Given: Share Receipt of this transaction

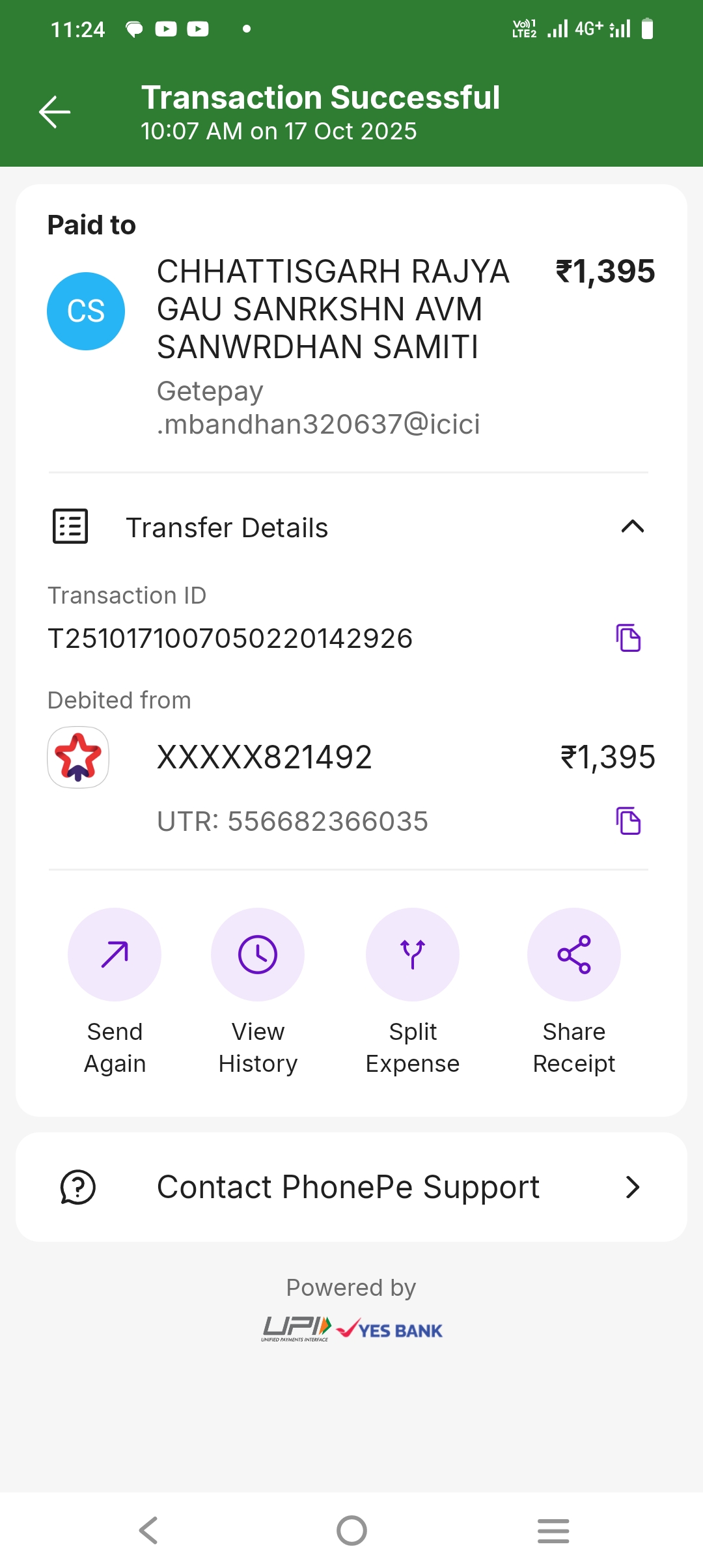Looking at the screenshot, I should [574, 955].
